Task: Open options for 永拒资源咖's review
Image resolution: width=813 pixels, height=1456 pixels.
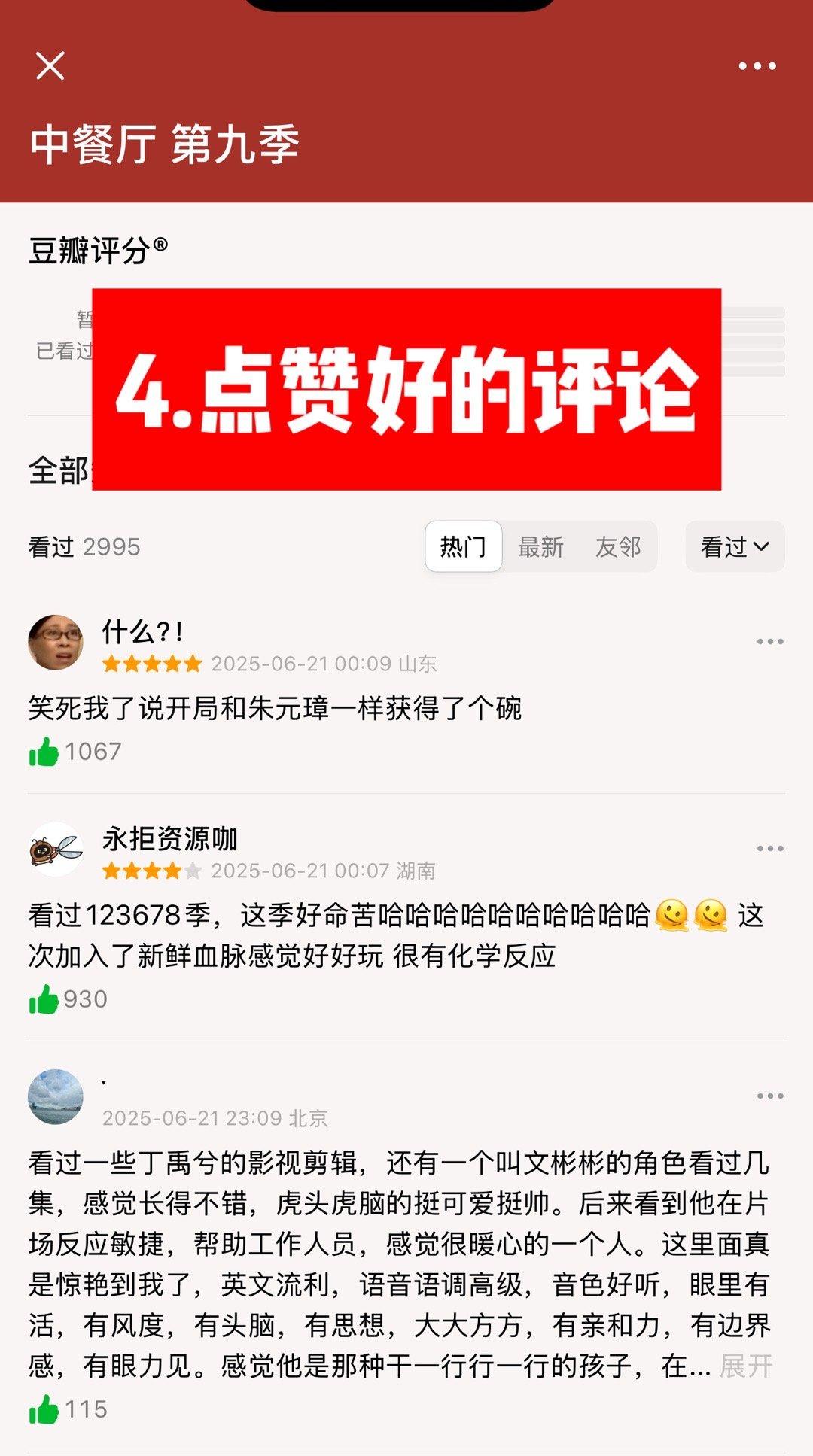Action: tap(770, 849)
